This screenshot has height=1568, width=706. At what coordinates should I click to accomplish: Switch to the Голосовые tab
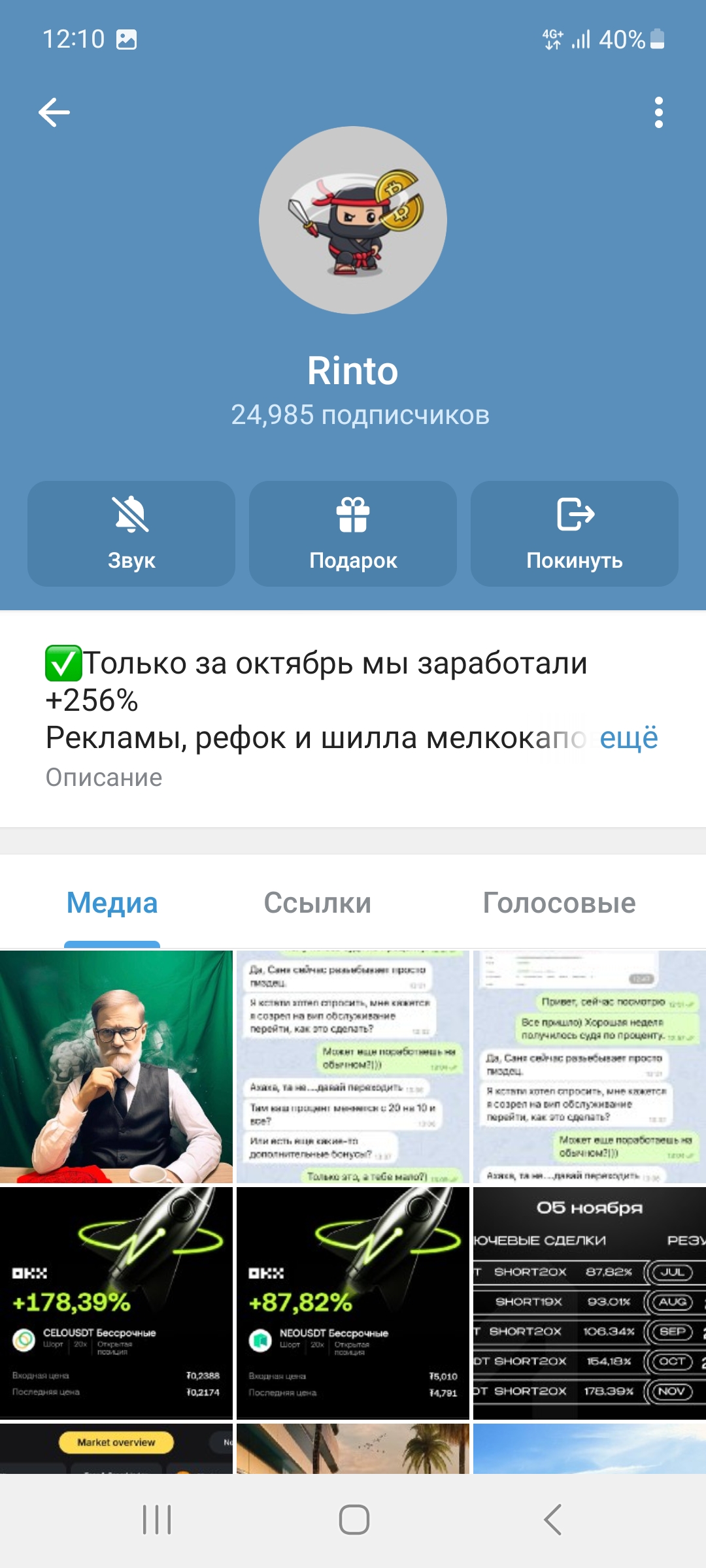click(559, 904)
